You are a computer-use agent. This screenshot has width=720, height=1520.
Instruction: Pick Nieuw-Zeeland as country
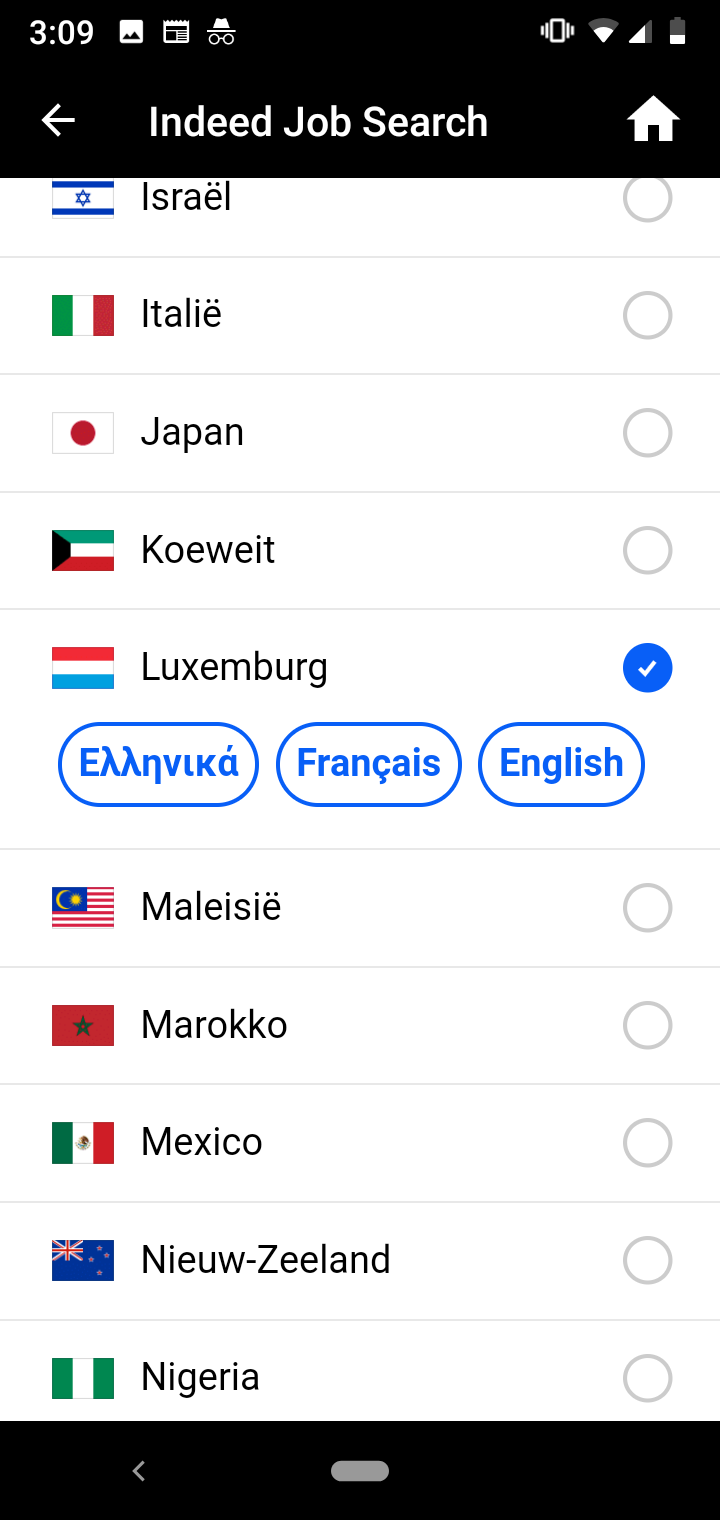(360, 1261)
